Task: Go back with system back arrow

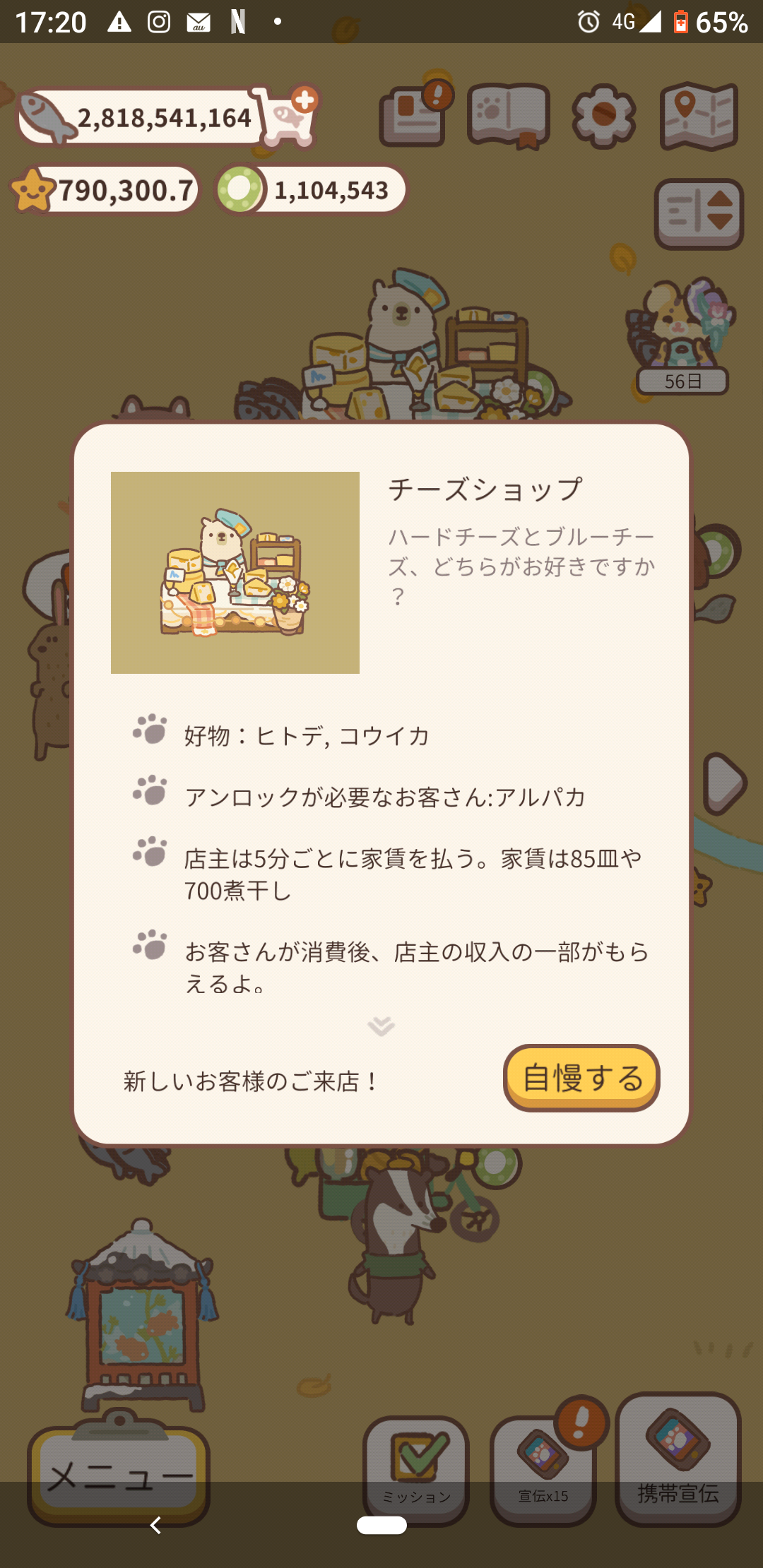Action: click(x=155, y=1526)
